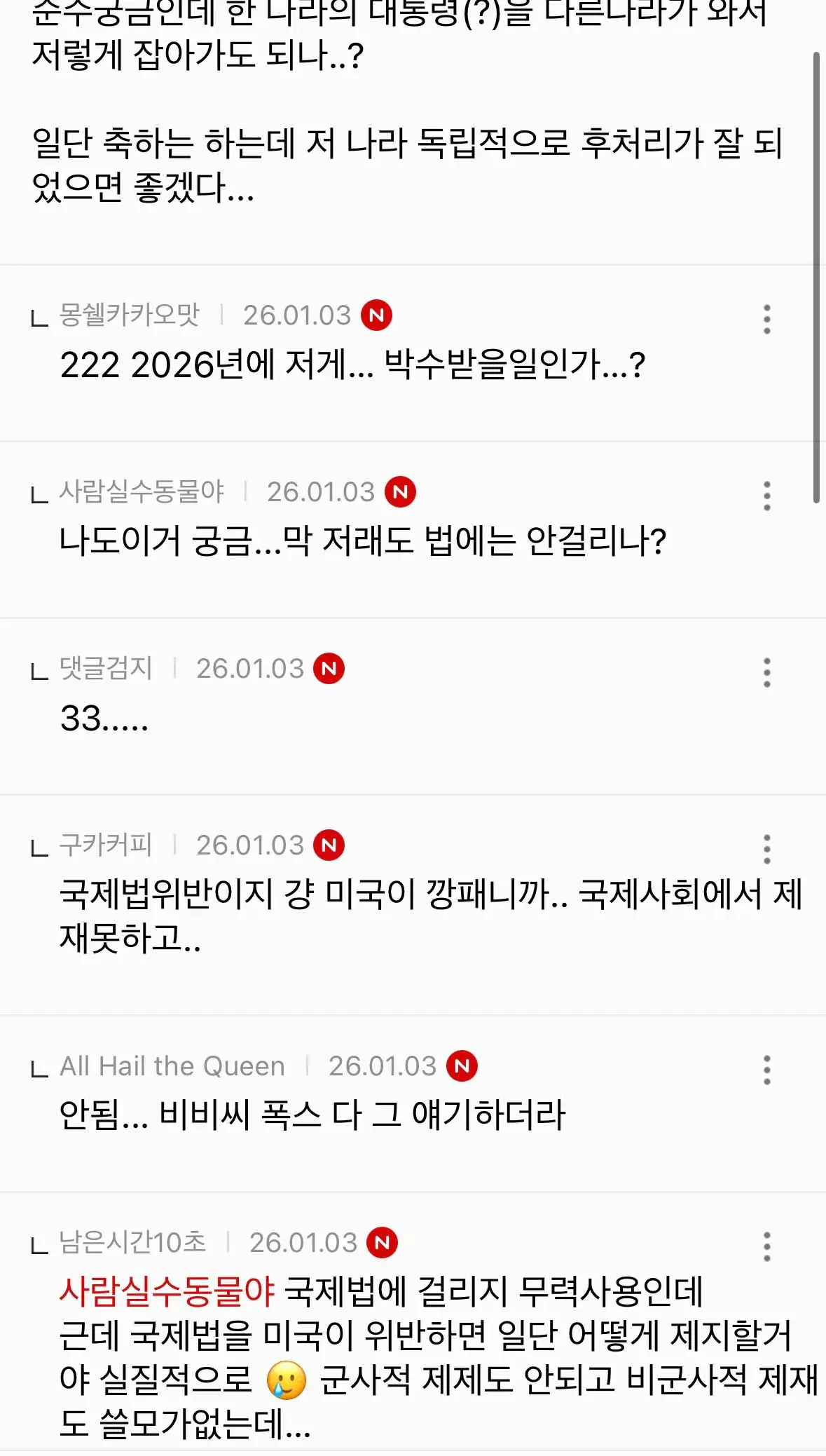
Task: Open the overflow menu on 몽쉘카카오맛's comment
Action: pyautogui.click(x=766, y=319)
